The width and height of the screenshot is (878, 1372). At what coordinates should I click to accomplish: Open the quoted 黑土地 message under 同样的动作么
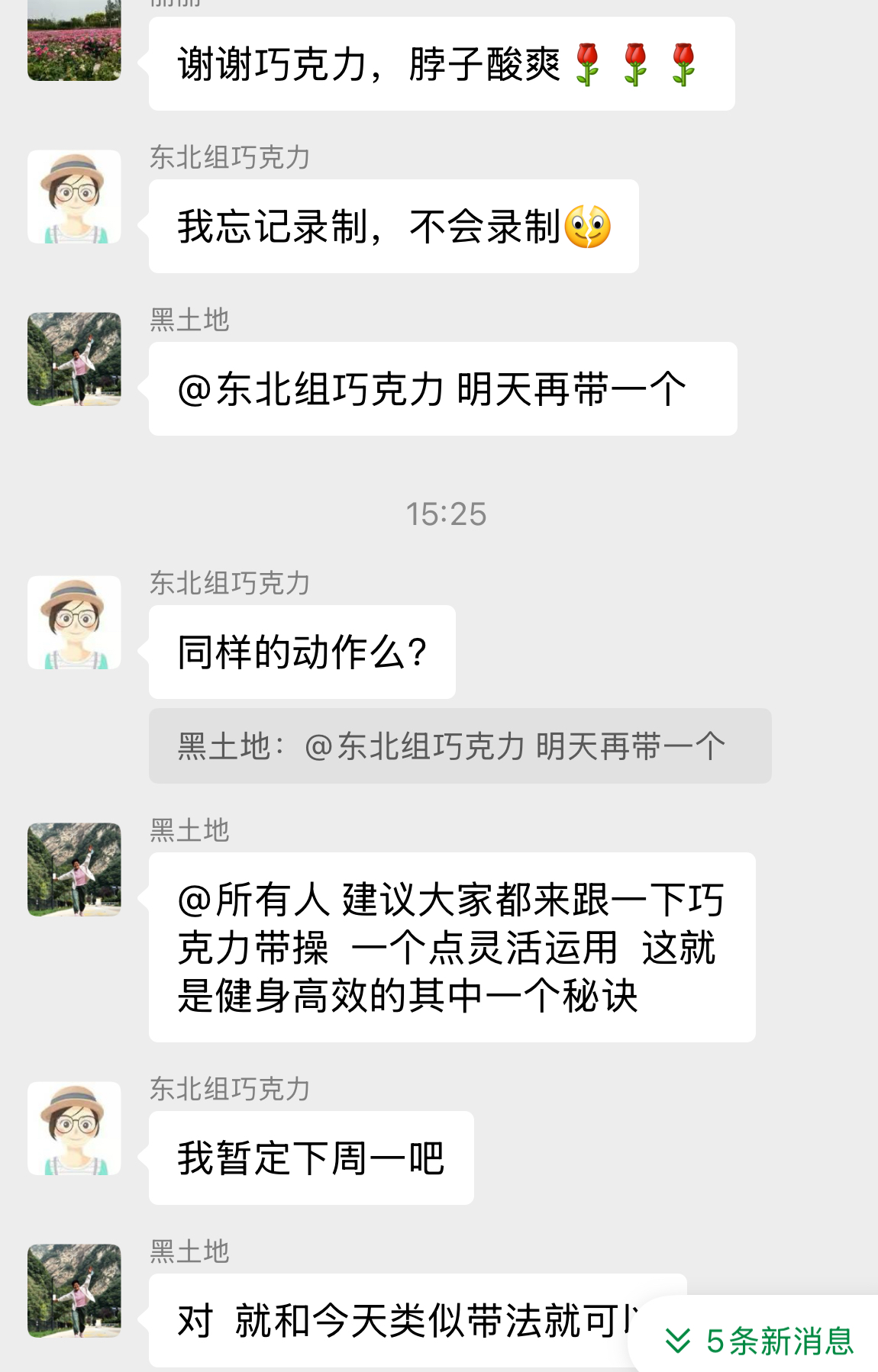pos(460,746)
